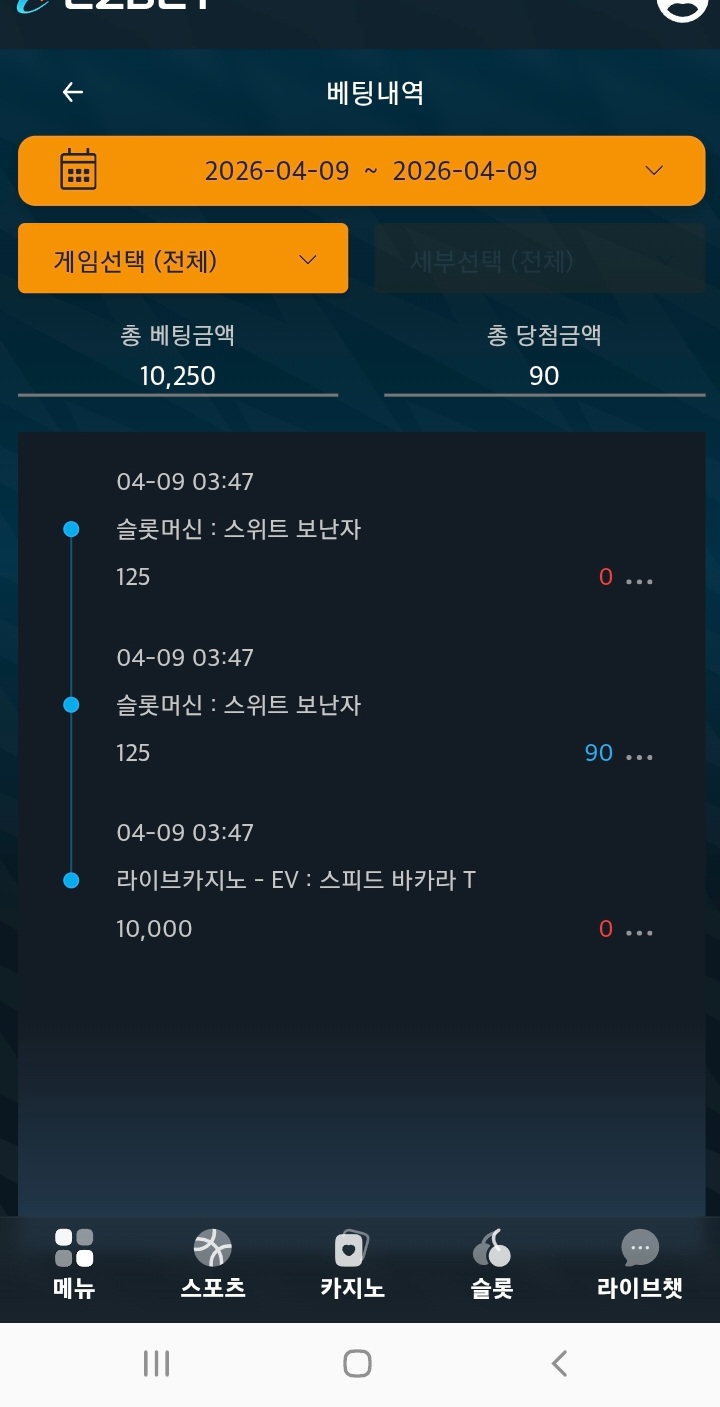Switch to the 카지노 tab
The width and height of the screenshot is (720, 1407).
[352, 1263]
